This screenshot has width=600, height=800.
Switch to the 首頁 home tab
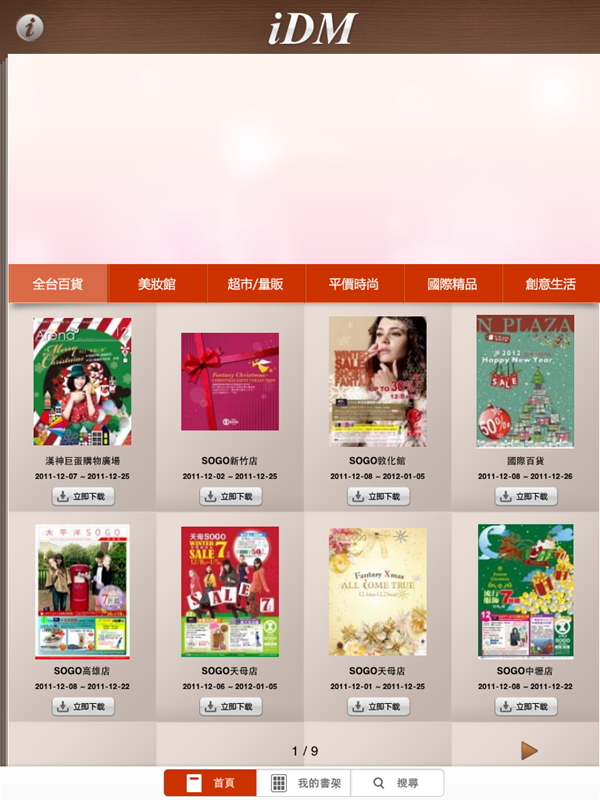(x=210, y=783)
